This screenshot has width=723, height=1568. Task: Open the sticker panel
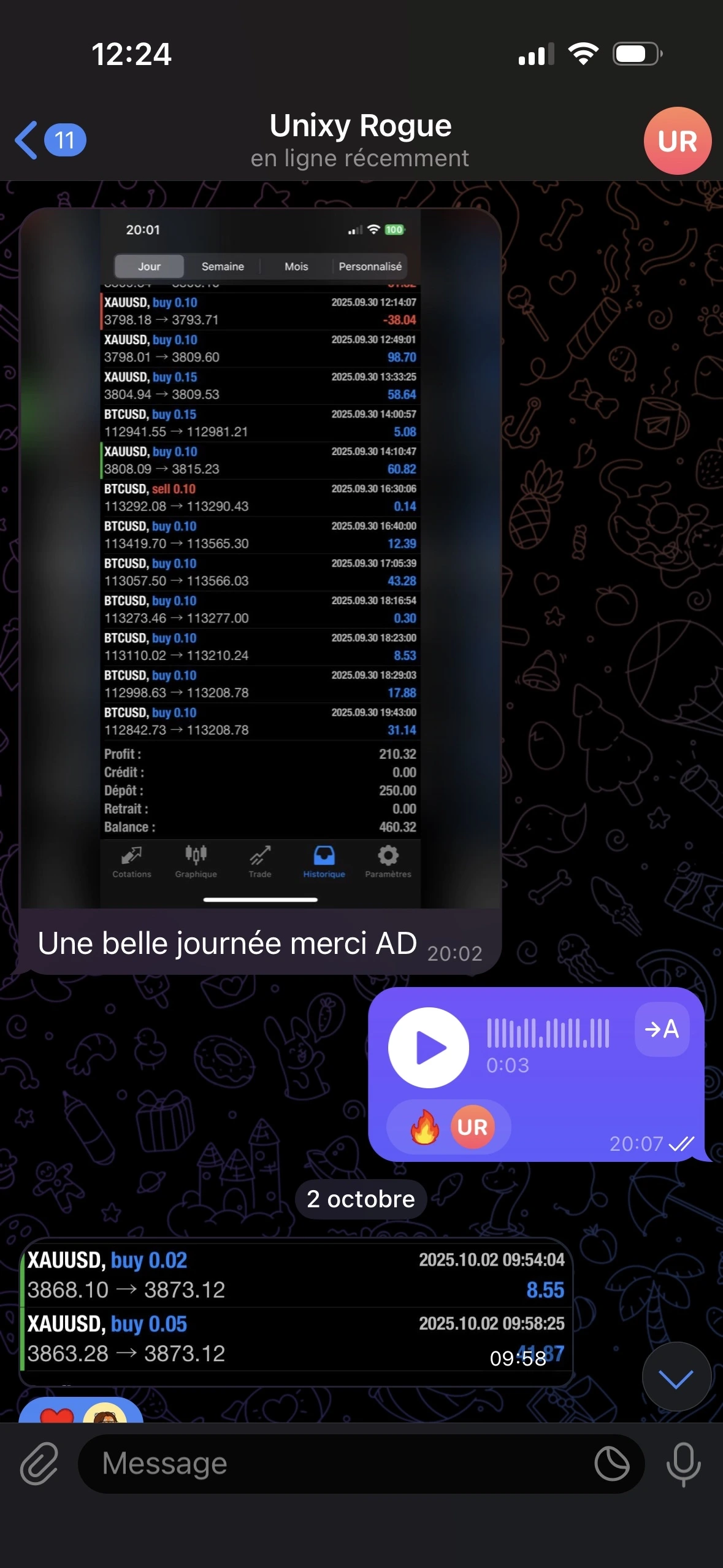coord(611,1464)
